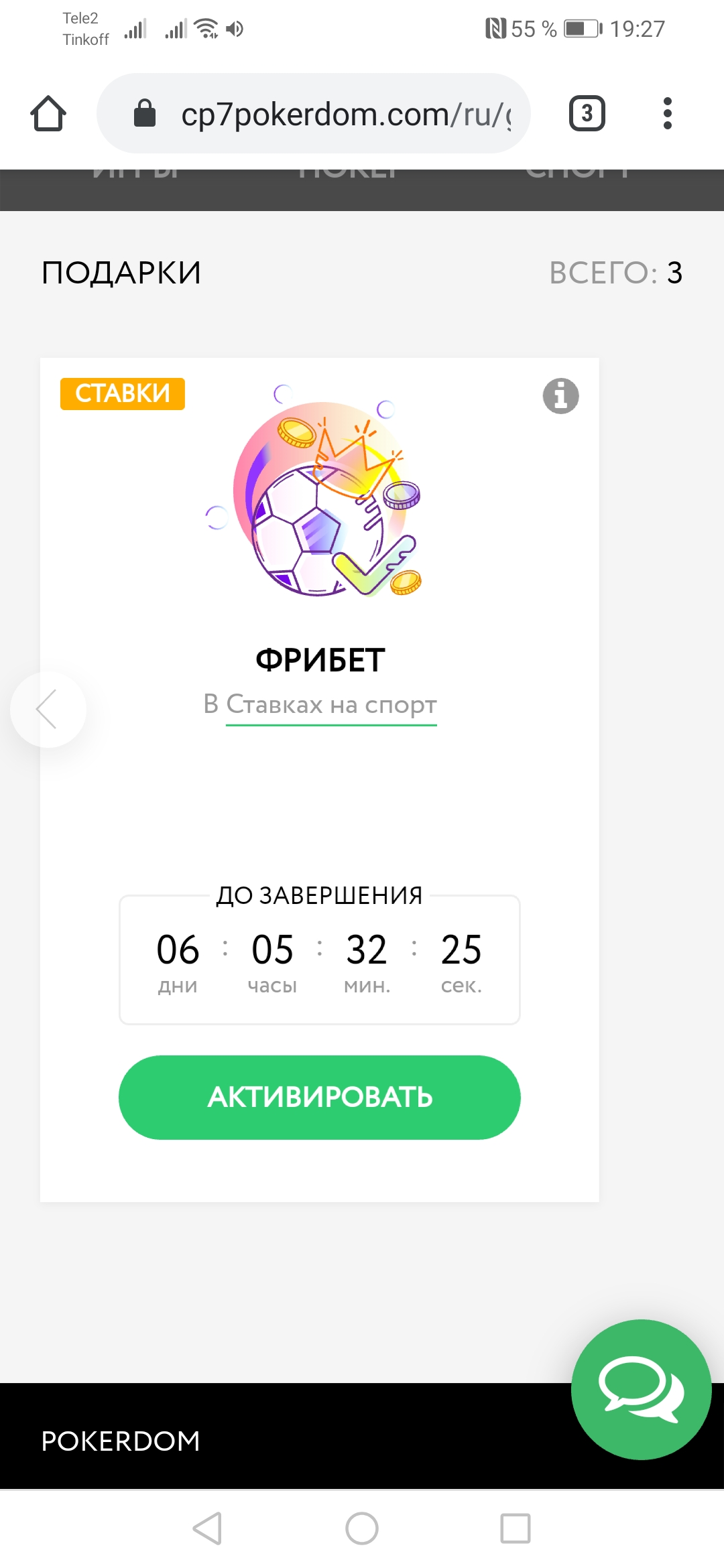Open the Wi-Fi status indicator
This screenshot has width=724, height=1568.
coord(204,27)
